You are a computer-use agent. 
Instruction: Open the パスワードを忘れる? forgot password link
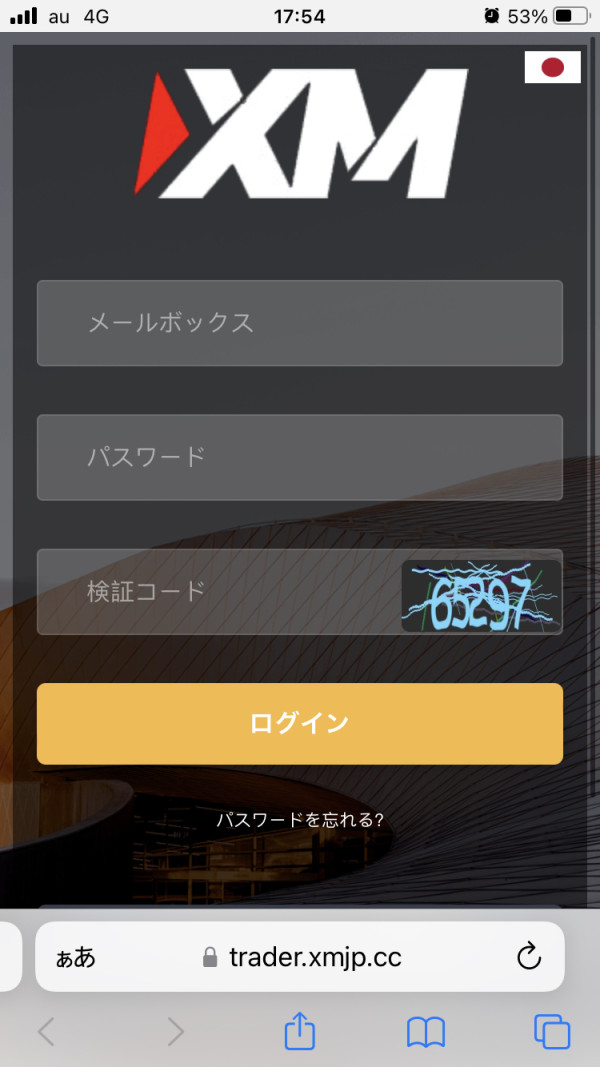click(300, 820)
